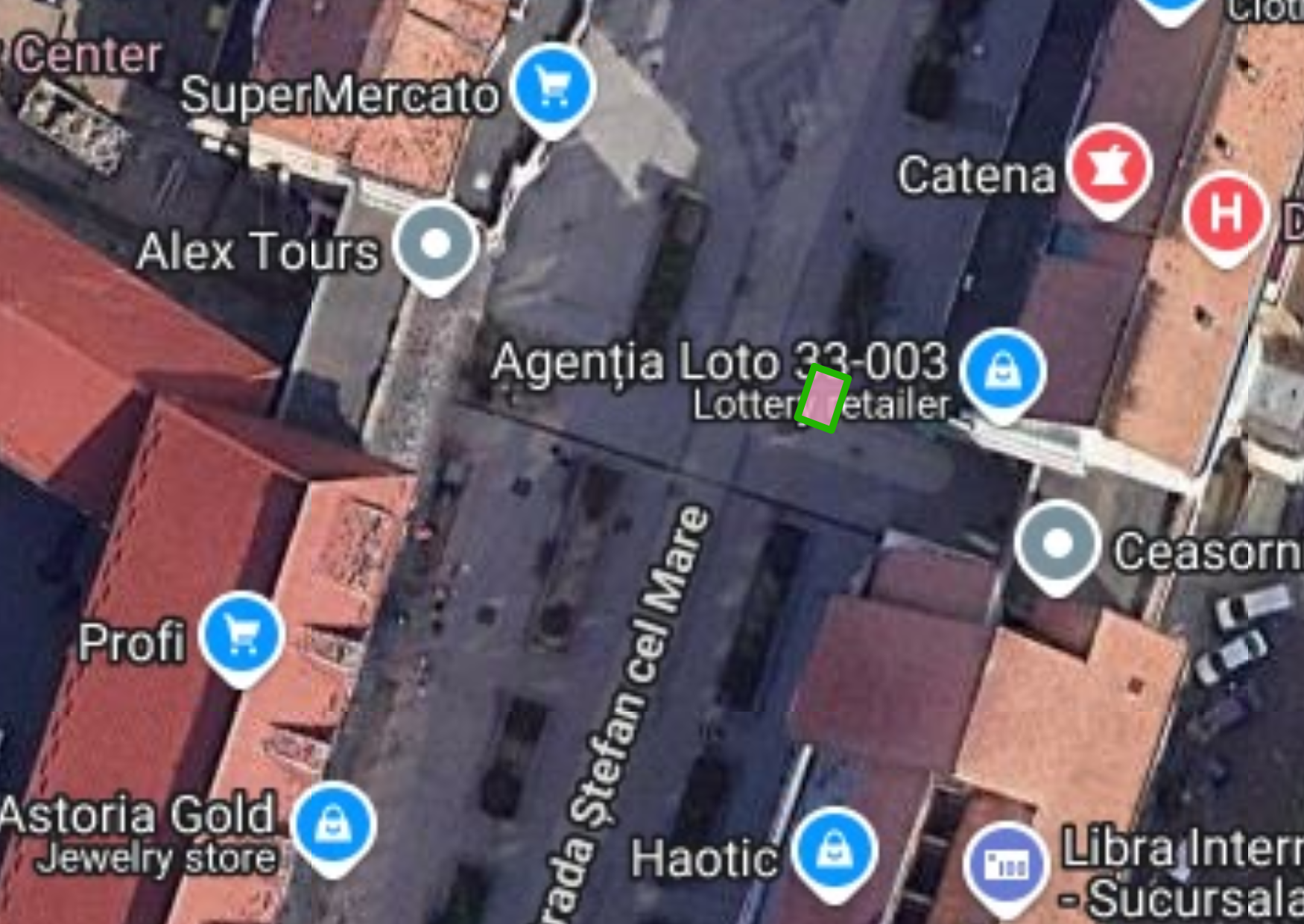Select the Profi supermarket pin
Image resolution: width=1304 pixels, height=924 pixels.
click(x=241, y=634)
